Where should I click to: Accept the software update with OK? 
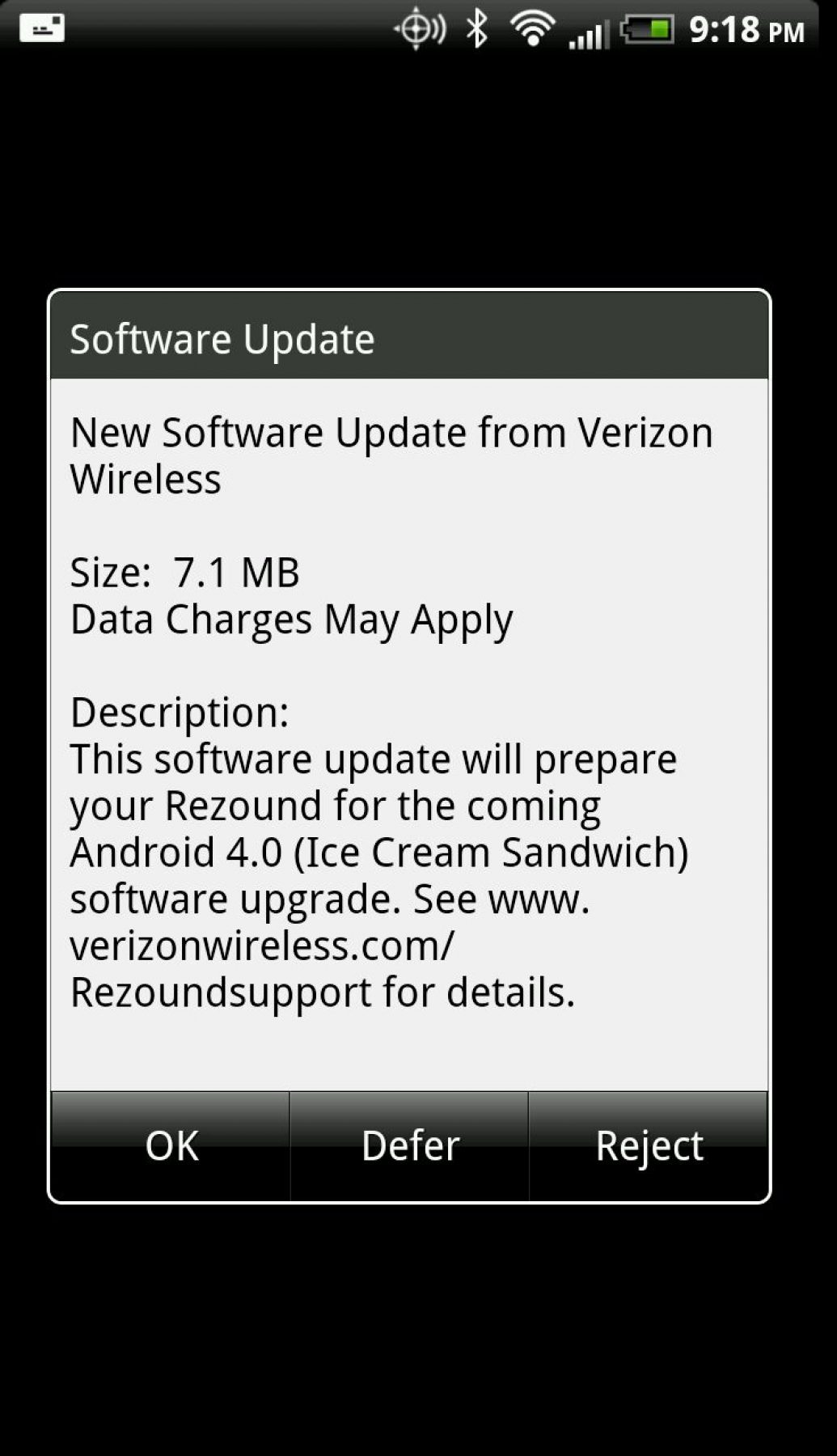coord(171,1145)
